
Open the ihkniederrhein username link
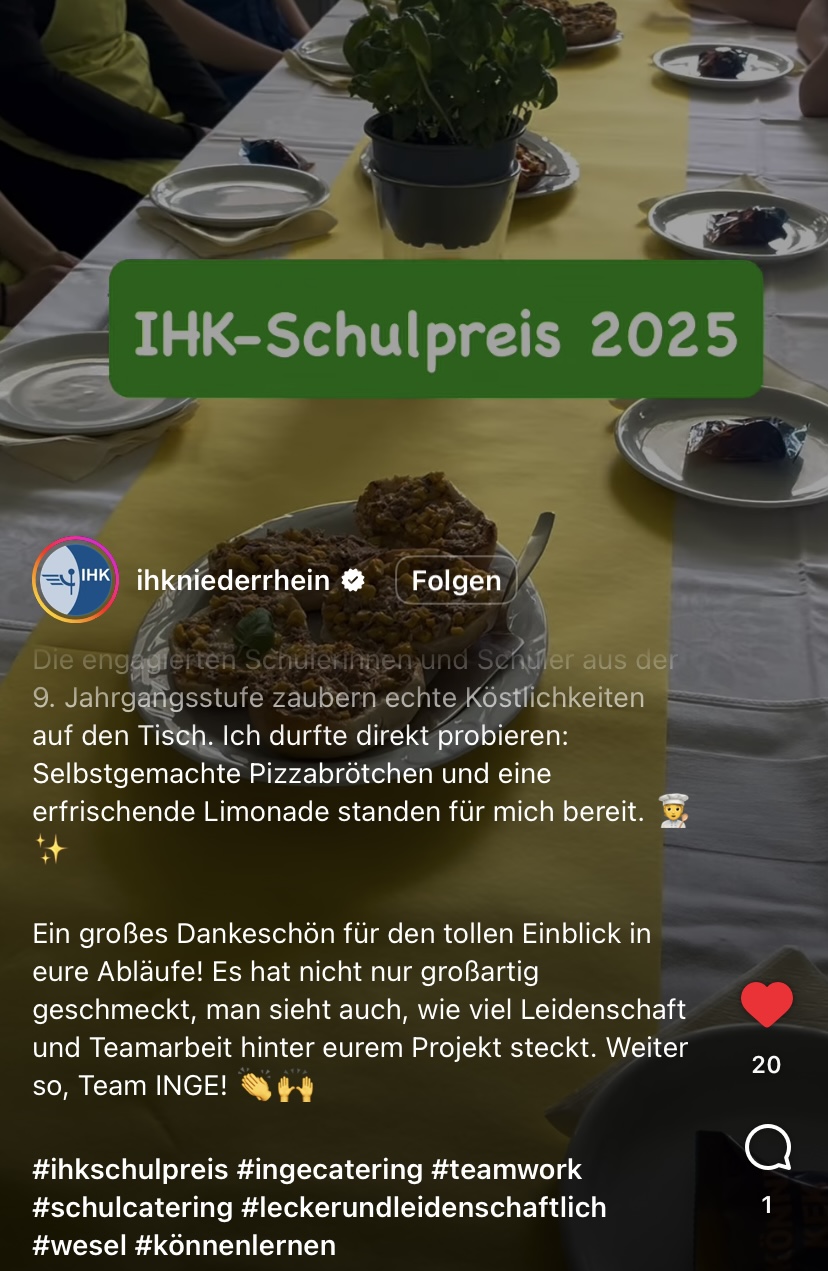(232, 580)
